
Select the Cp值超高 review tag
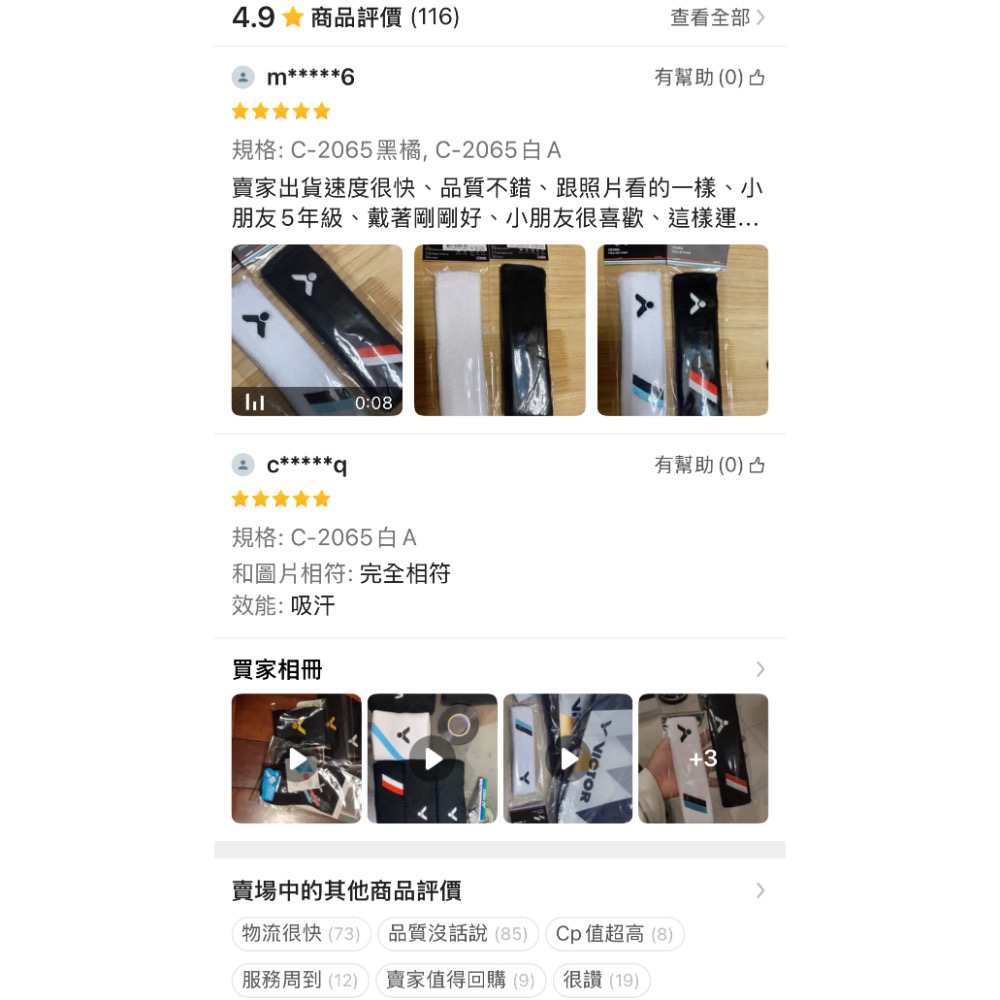(x=614, y=934)
